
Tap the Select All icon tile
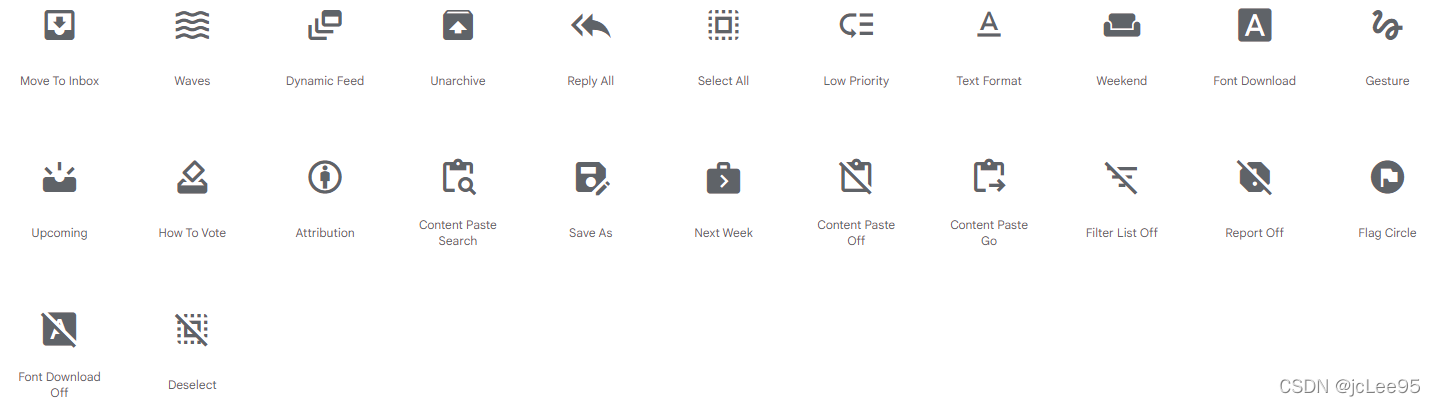click(x=723, y=26)
